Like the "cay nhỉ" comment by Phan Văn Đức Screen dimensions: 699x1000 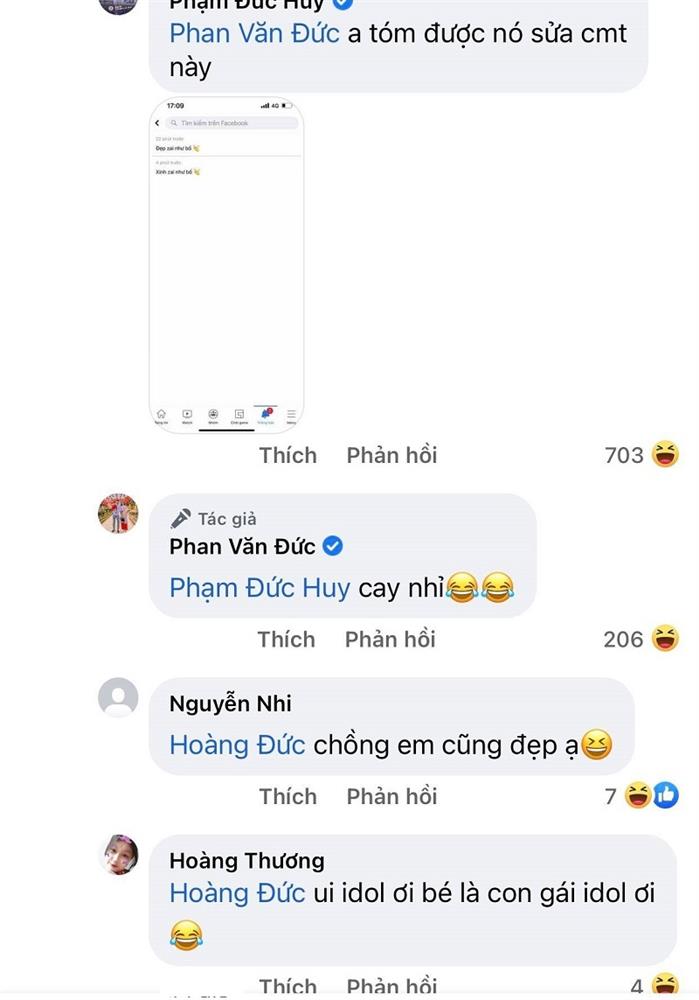click(286, 639)
